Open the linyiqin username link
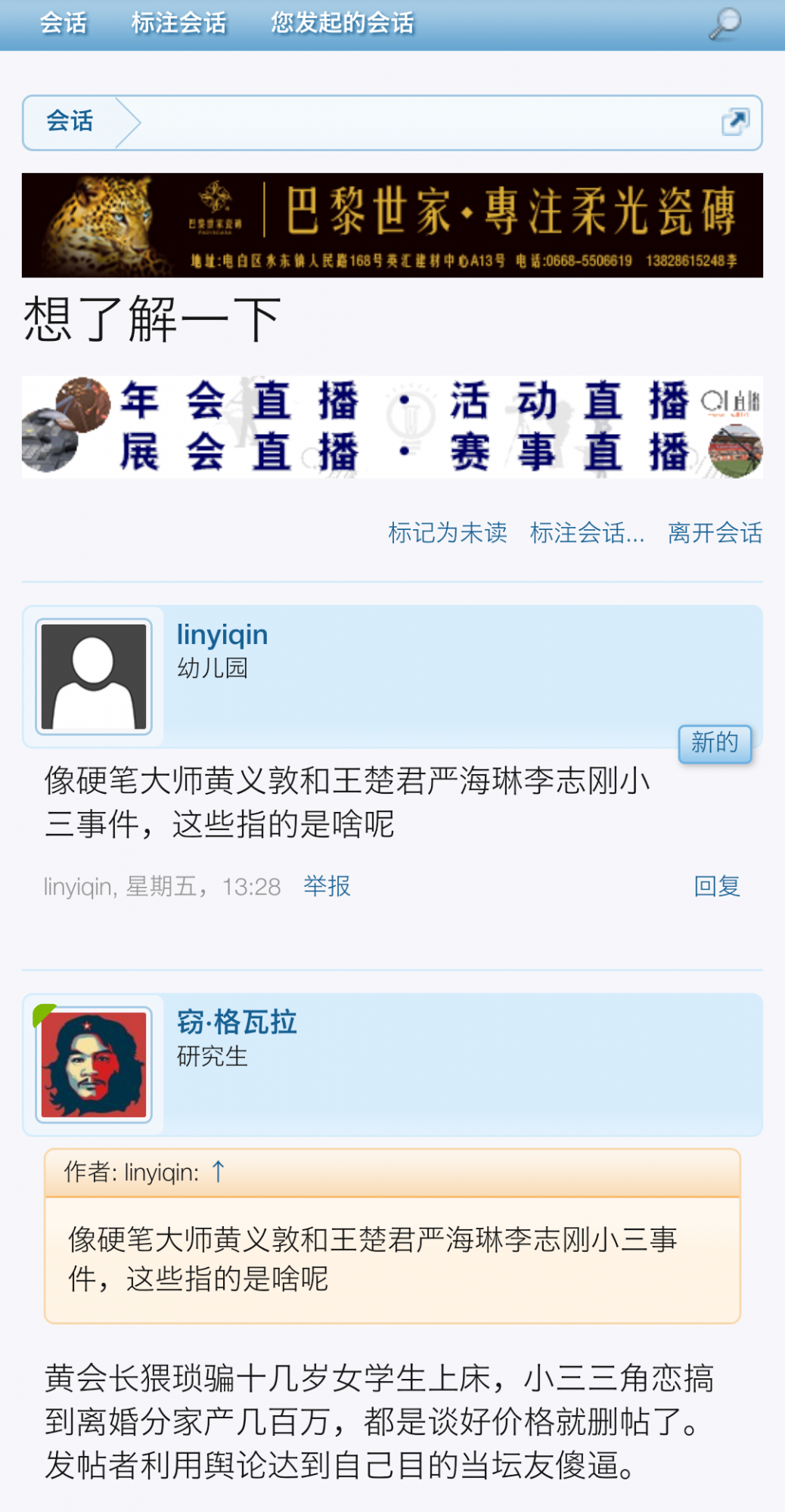Image resolution: width=785 pixels, height=1512 pixels. [222, 635]
